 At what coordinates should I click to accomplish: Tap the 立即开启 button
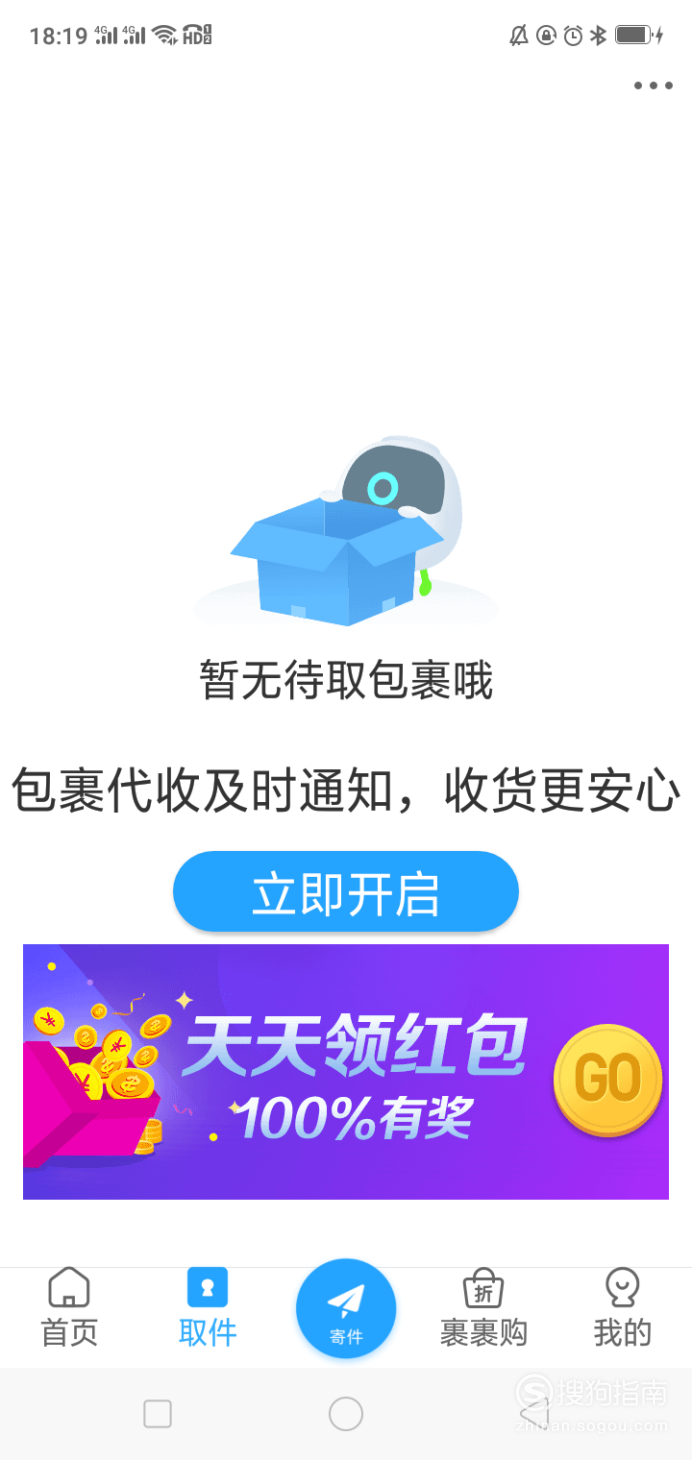[346, 892]
